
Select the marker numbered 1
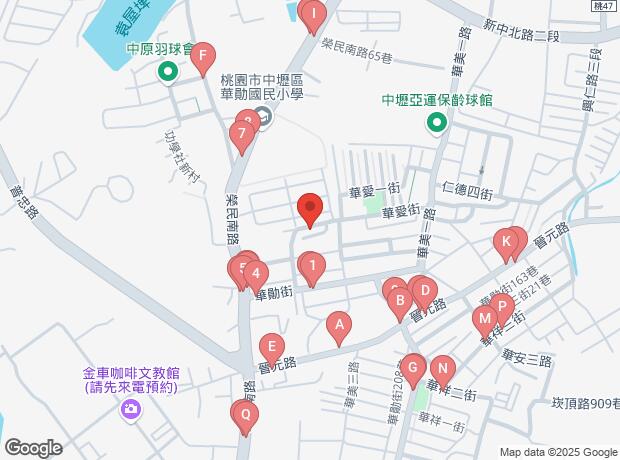click(313, 265)
